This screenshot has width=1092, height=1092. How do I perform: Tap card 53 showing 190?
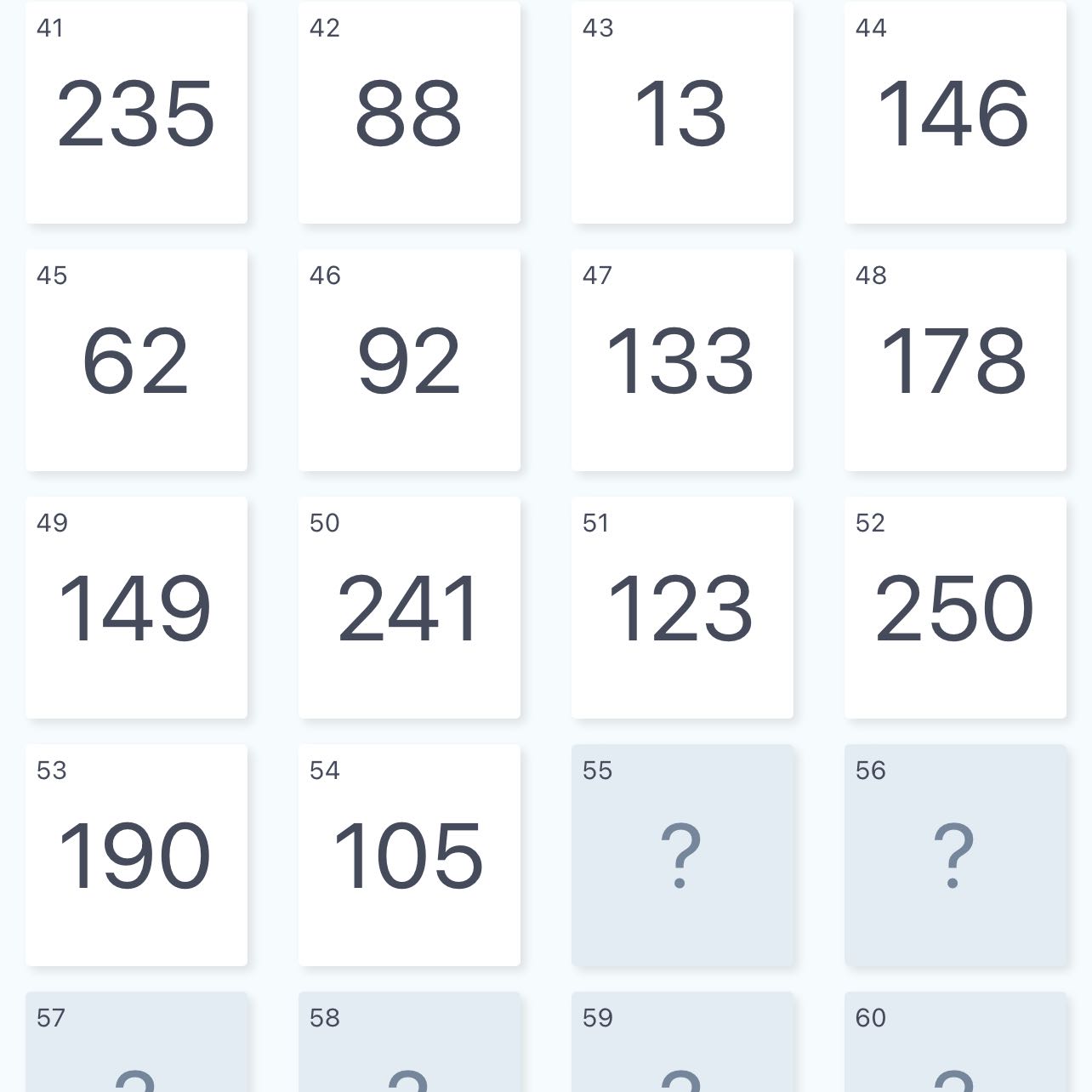[136, 855]
